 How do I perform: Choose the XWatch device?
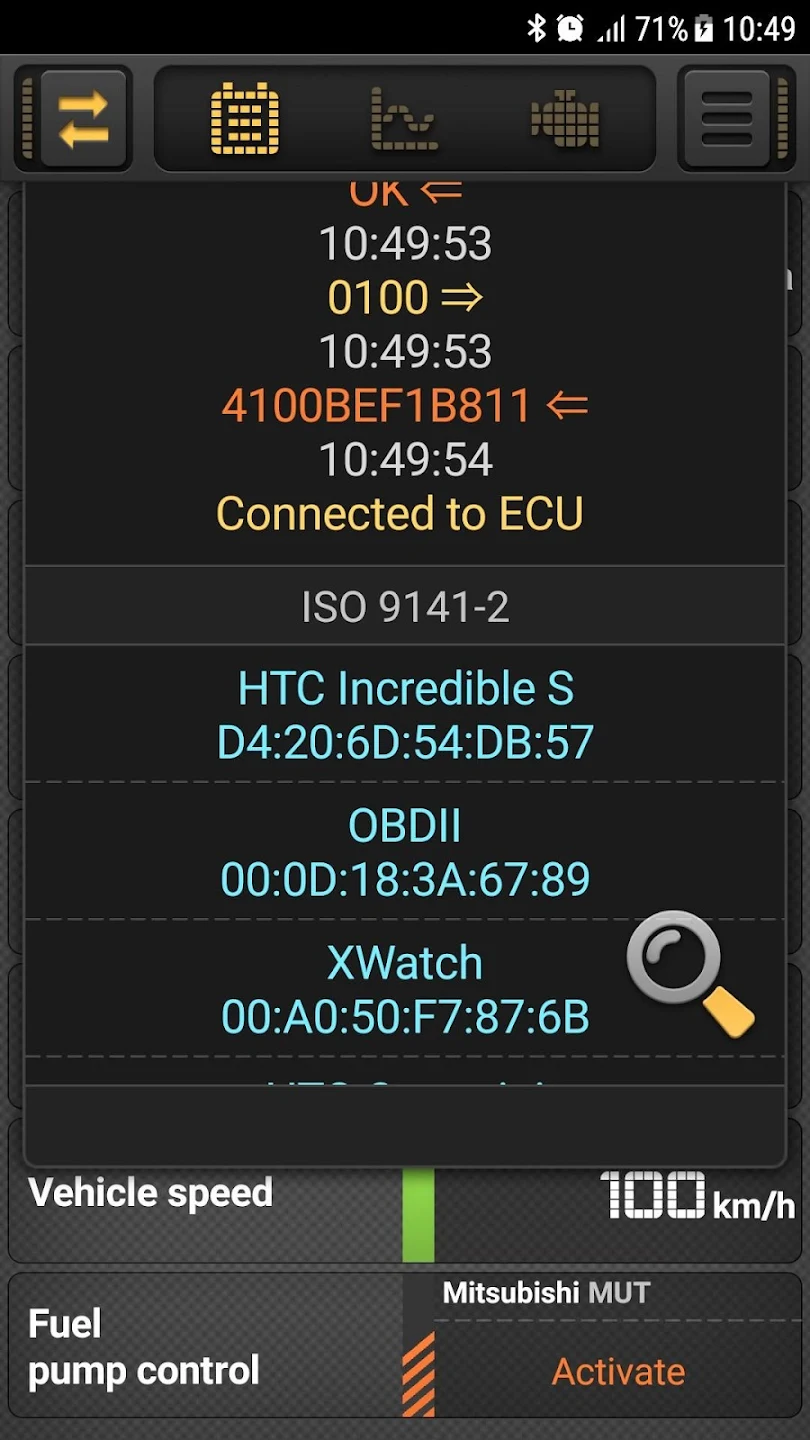405,989
